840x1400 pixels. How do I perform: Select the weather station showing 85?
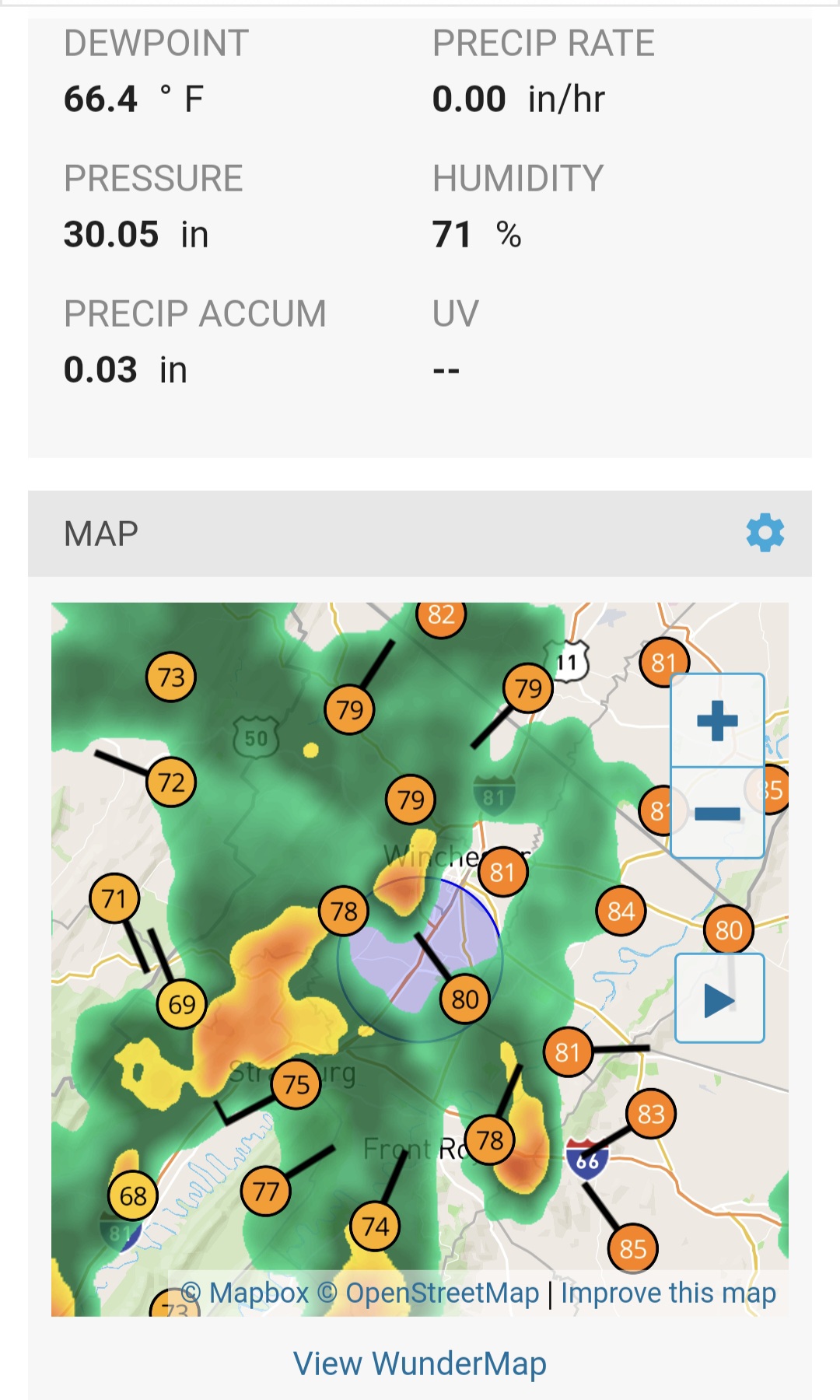[x=633, y=1249]
